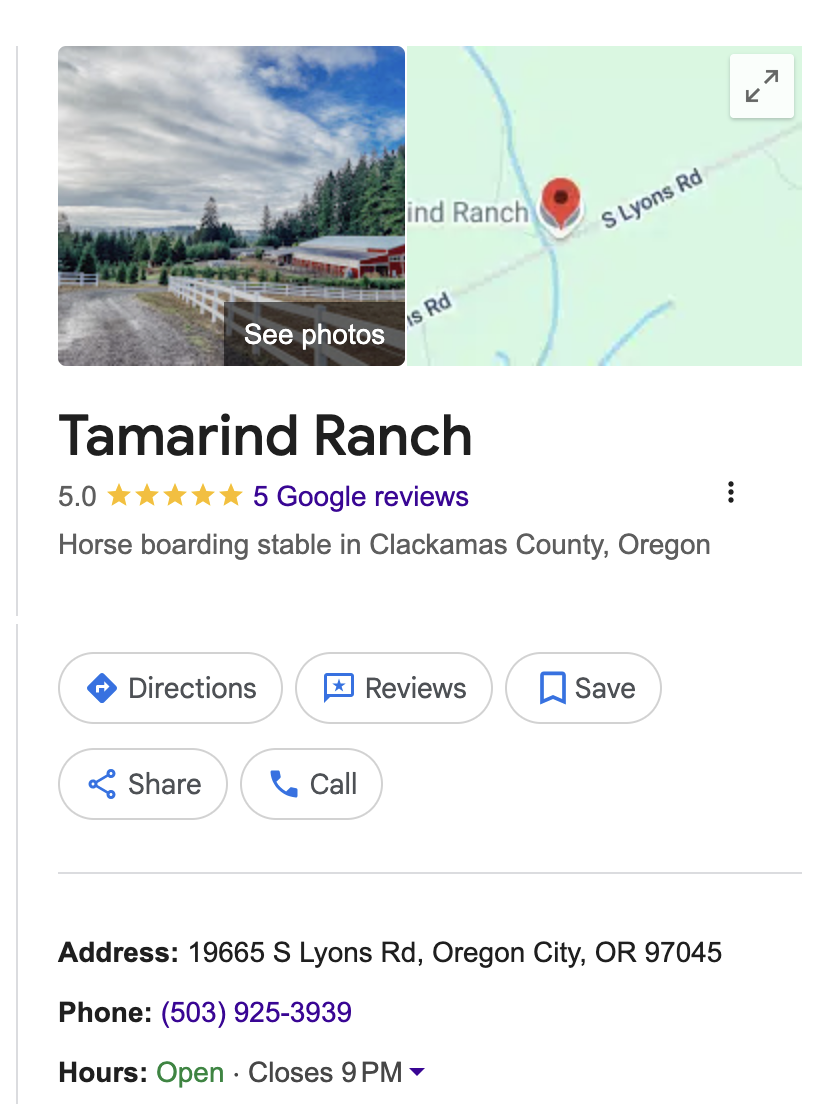Expand the map to full view
Screen dimensions: 838x1104
[x=762, y=87]
